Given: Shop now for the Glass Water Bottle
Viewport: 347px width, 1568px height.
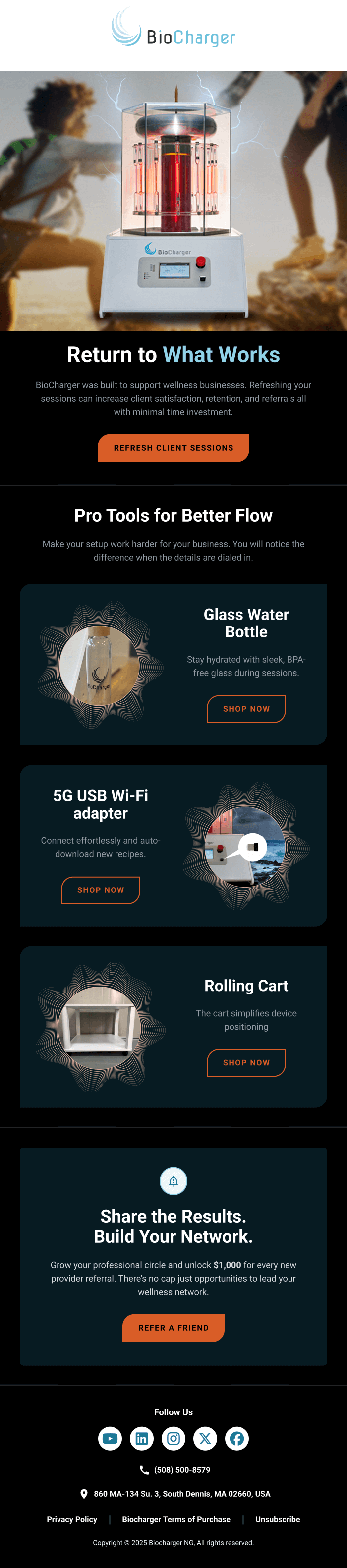Looking at the screenshot, I should coord(246,709).
